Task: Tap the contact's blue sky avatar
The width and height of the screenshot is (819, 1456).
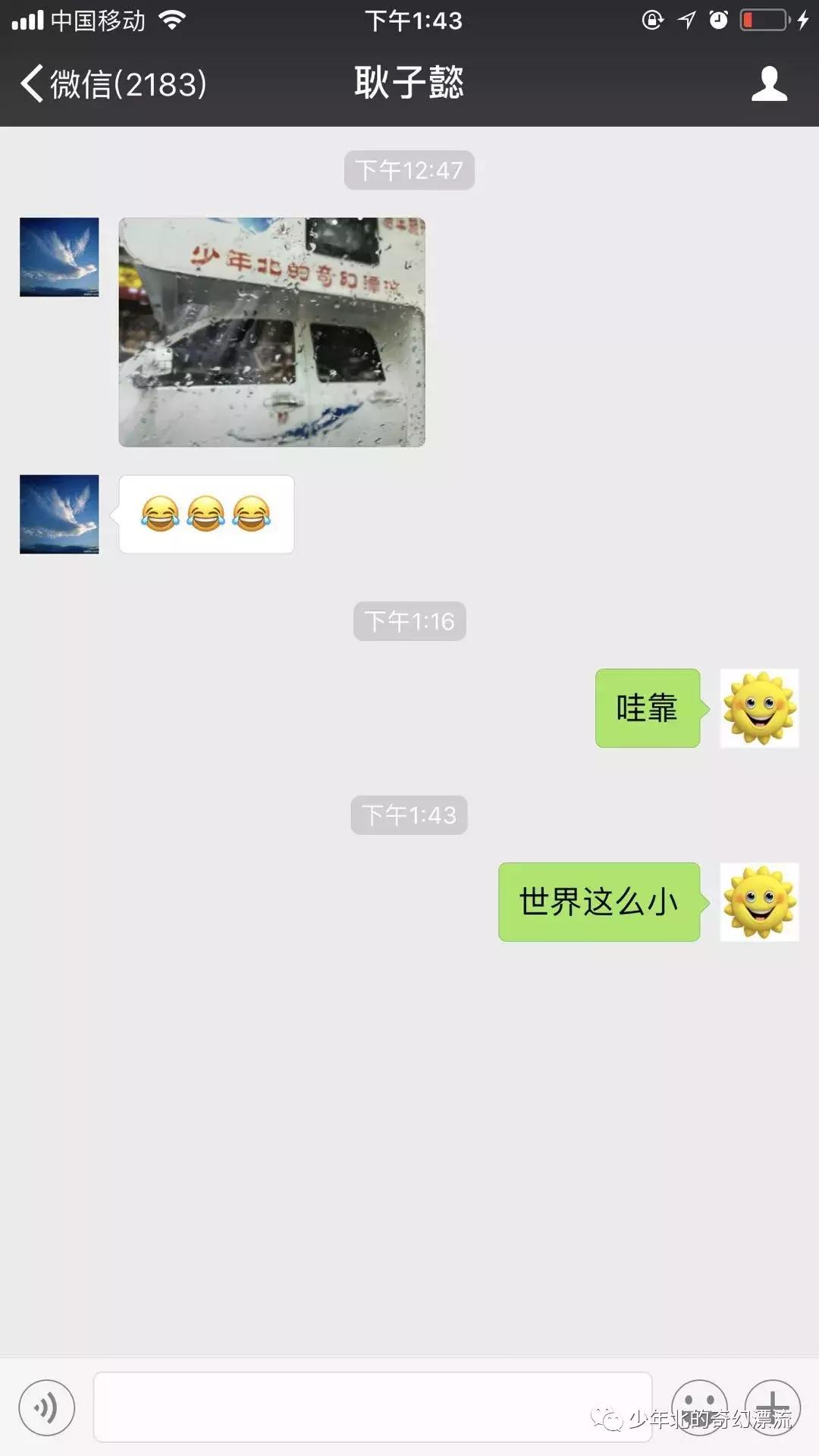Action: [58, 258]
